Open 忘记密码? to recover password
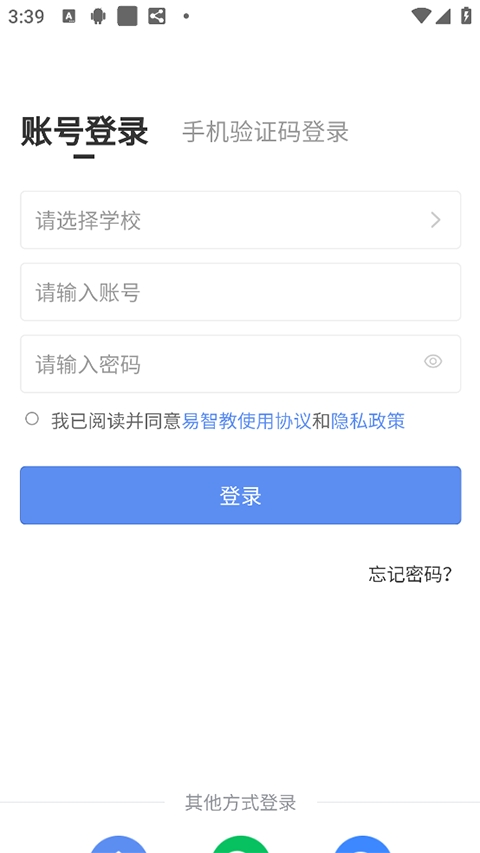 pyautogui.click(x=410, y=574)
